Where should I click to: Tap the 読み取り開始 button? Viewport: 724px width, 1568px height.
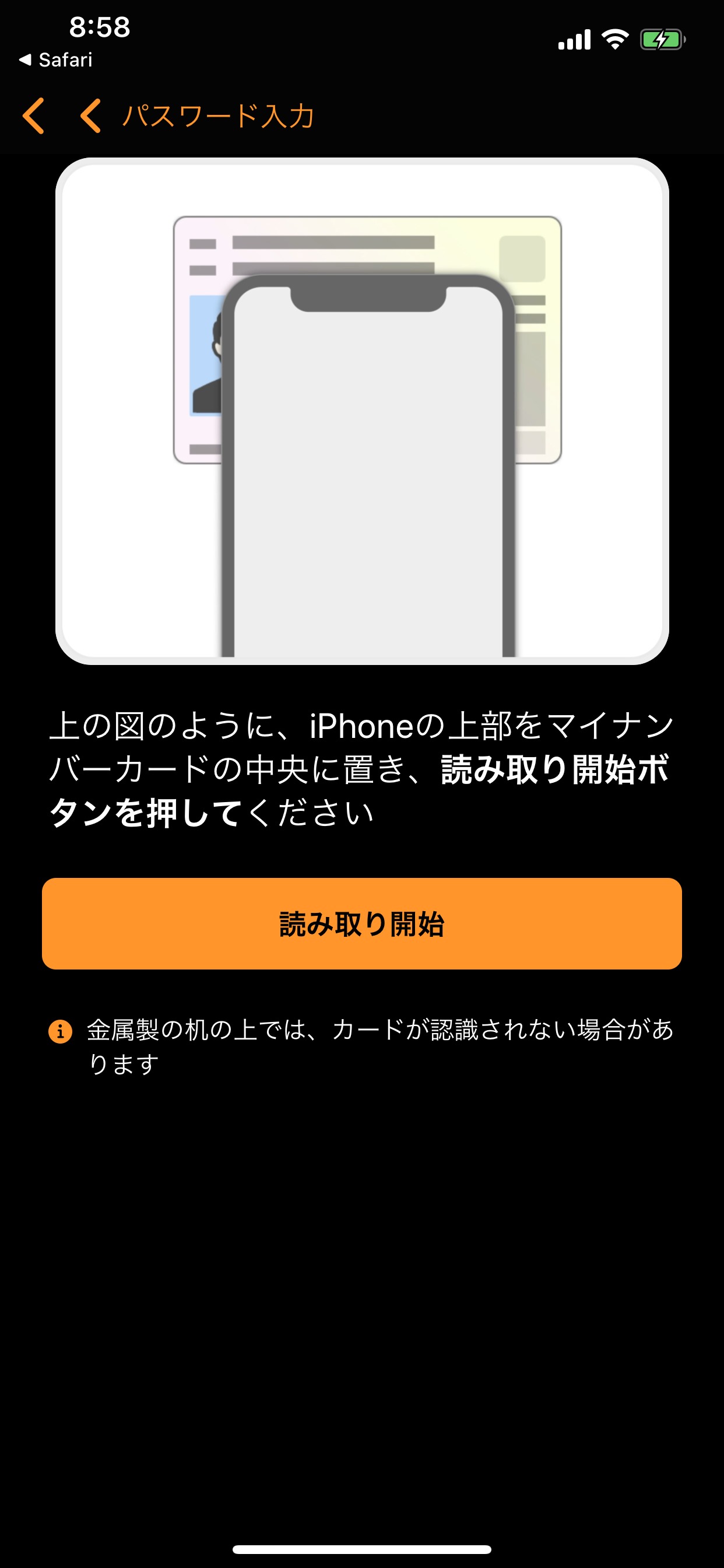(361, 923)
